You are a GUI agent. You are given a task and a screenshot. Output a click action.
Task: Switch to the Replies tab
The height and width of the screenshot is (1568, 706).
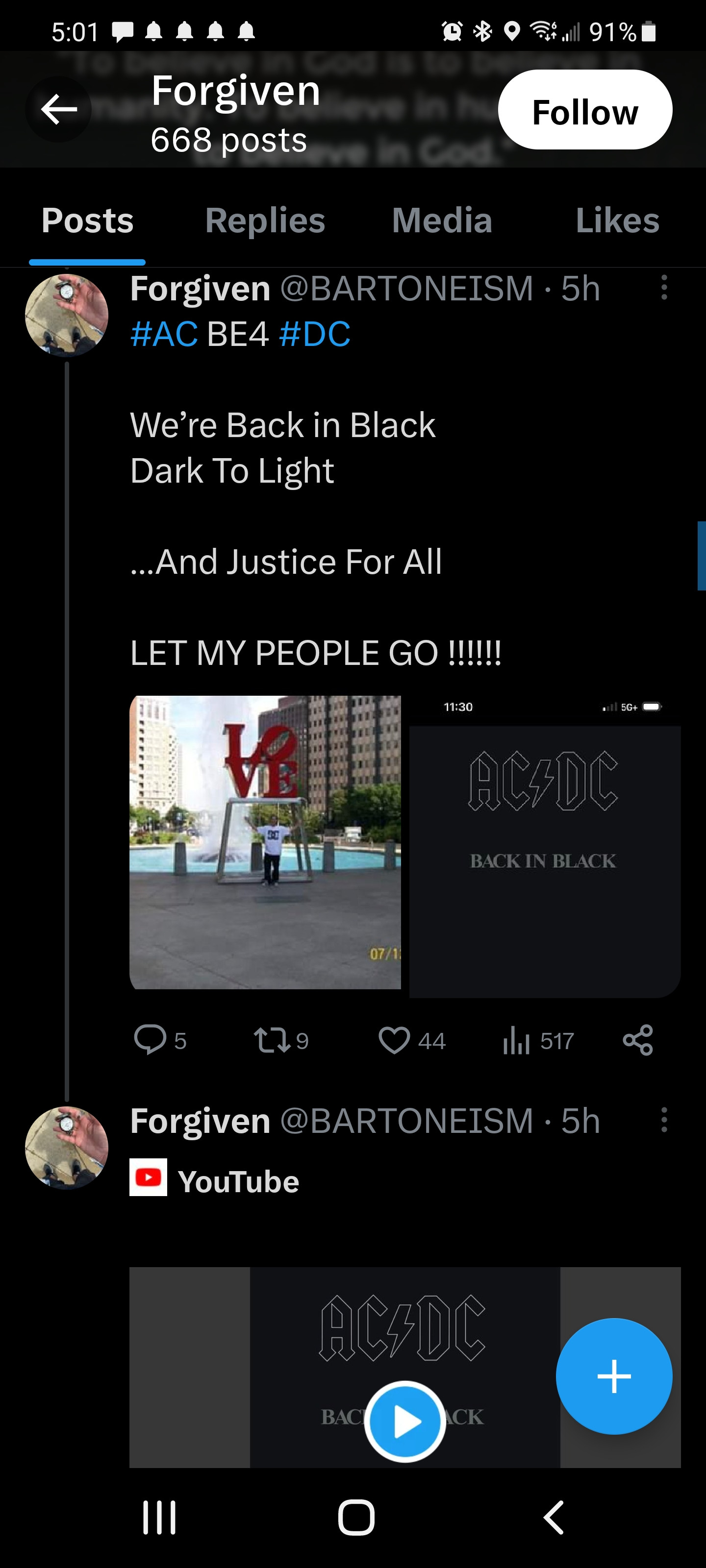pyautogui.click(x=265, y=220)
